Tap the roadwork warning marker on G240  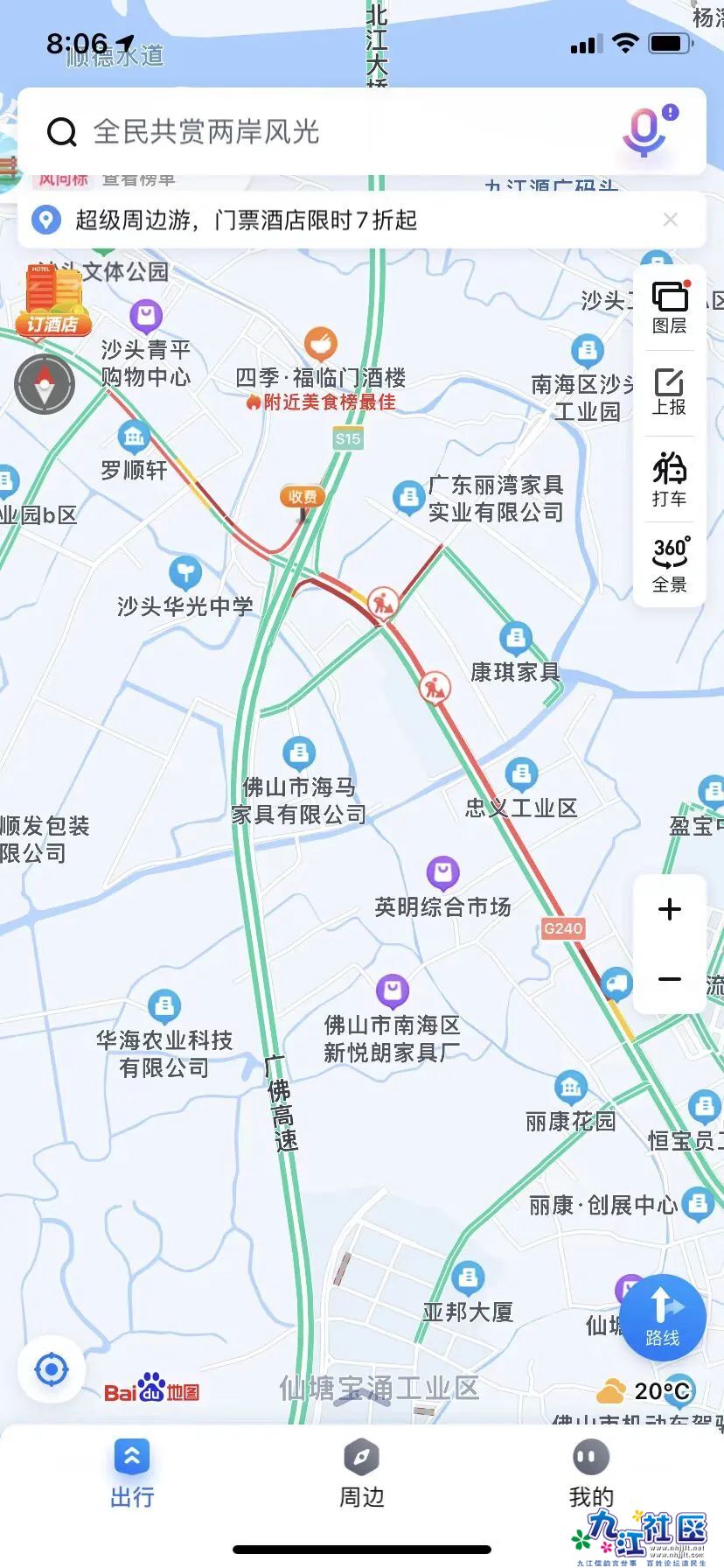(x=435, y=688)
